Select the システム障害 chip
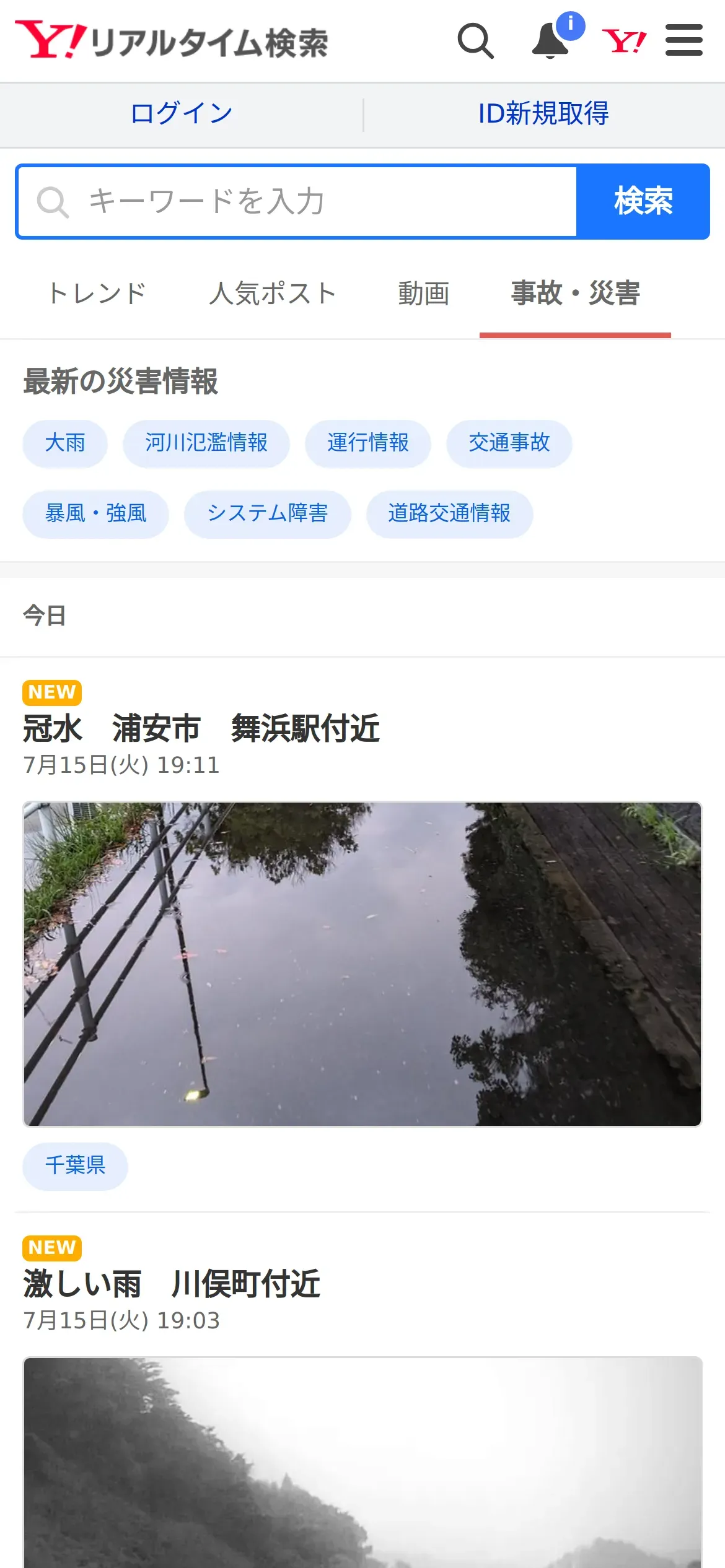Screen dimensions: 725x1568 268,514
